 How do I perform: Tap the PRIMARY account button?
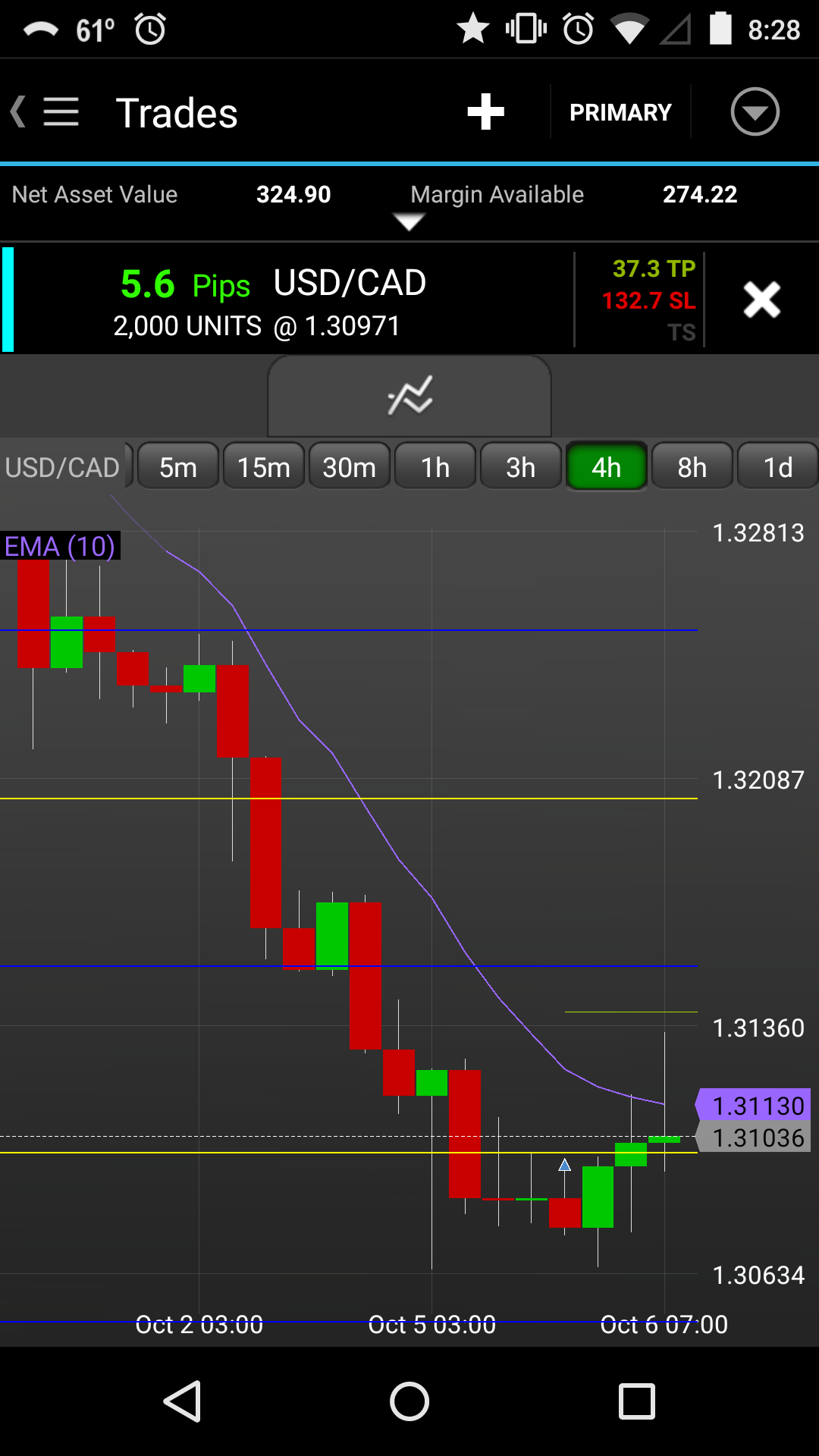pyautogui.click(x=620, y=112)
